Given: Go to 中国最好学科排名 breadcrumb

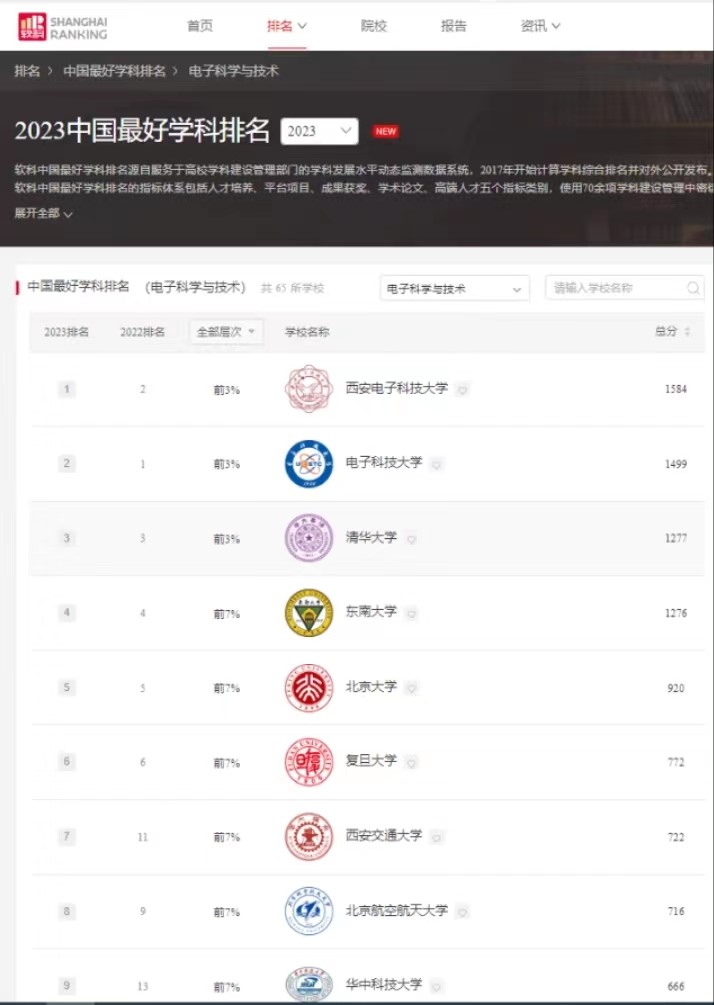Looking at the screenshot, I should coord(114,72).
